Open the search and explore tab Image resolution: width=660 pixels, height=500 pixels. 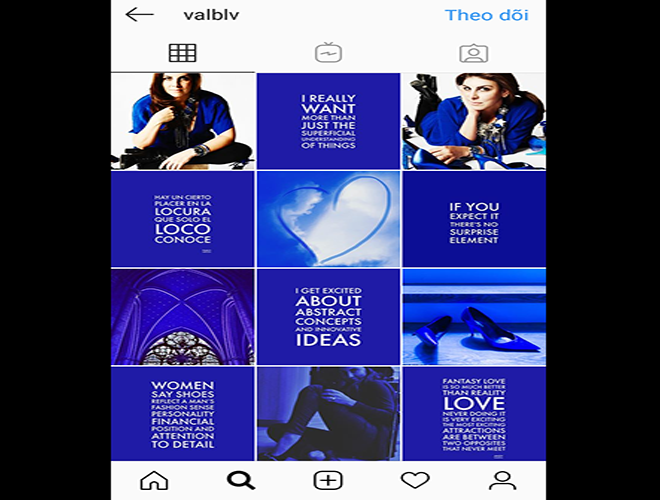(x=241, y=481)
